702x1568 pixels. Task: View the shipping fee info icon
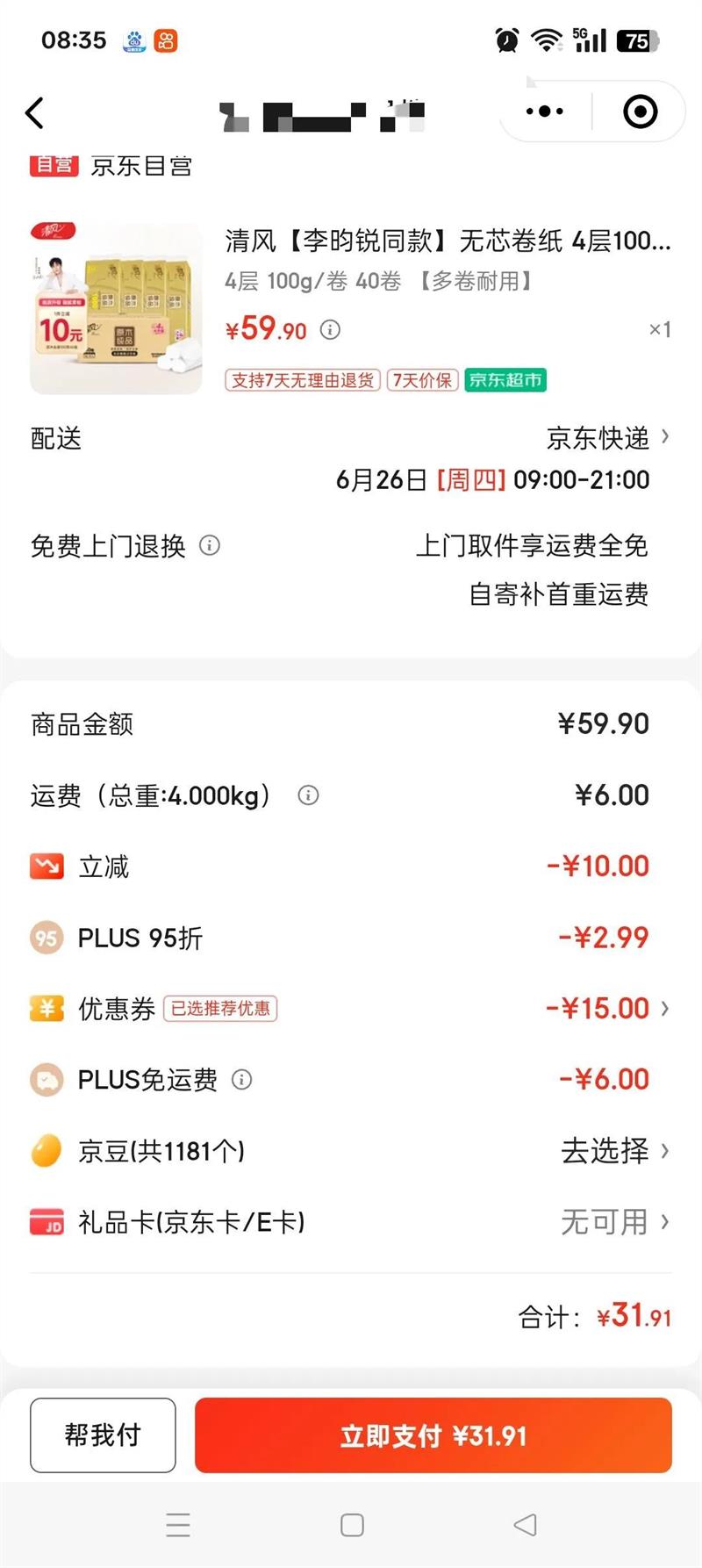pos(308,795)
